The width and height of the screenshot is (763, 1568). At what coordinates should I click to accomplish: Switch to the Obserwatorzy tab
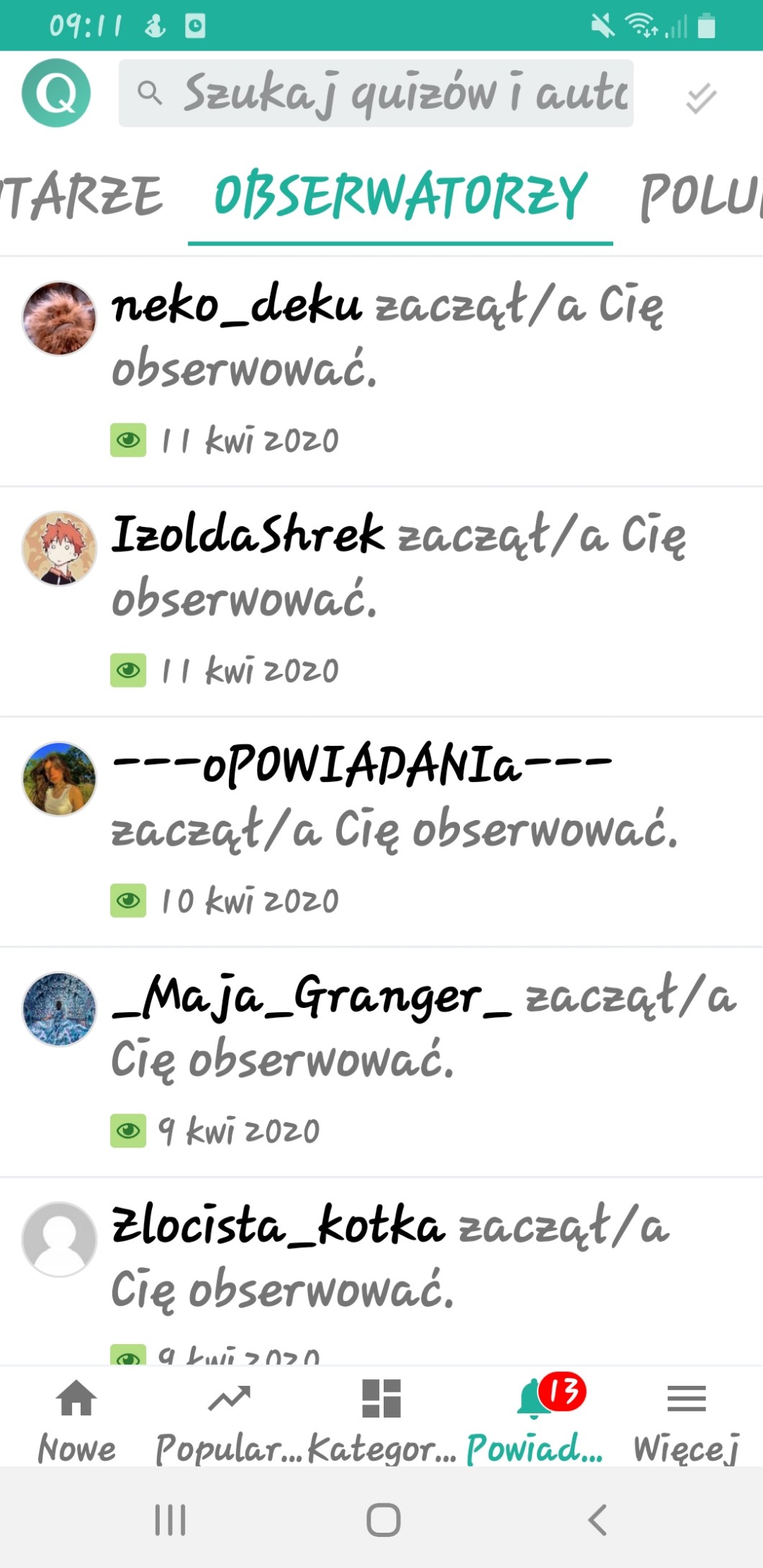click(400, 197)
